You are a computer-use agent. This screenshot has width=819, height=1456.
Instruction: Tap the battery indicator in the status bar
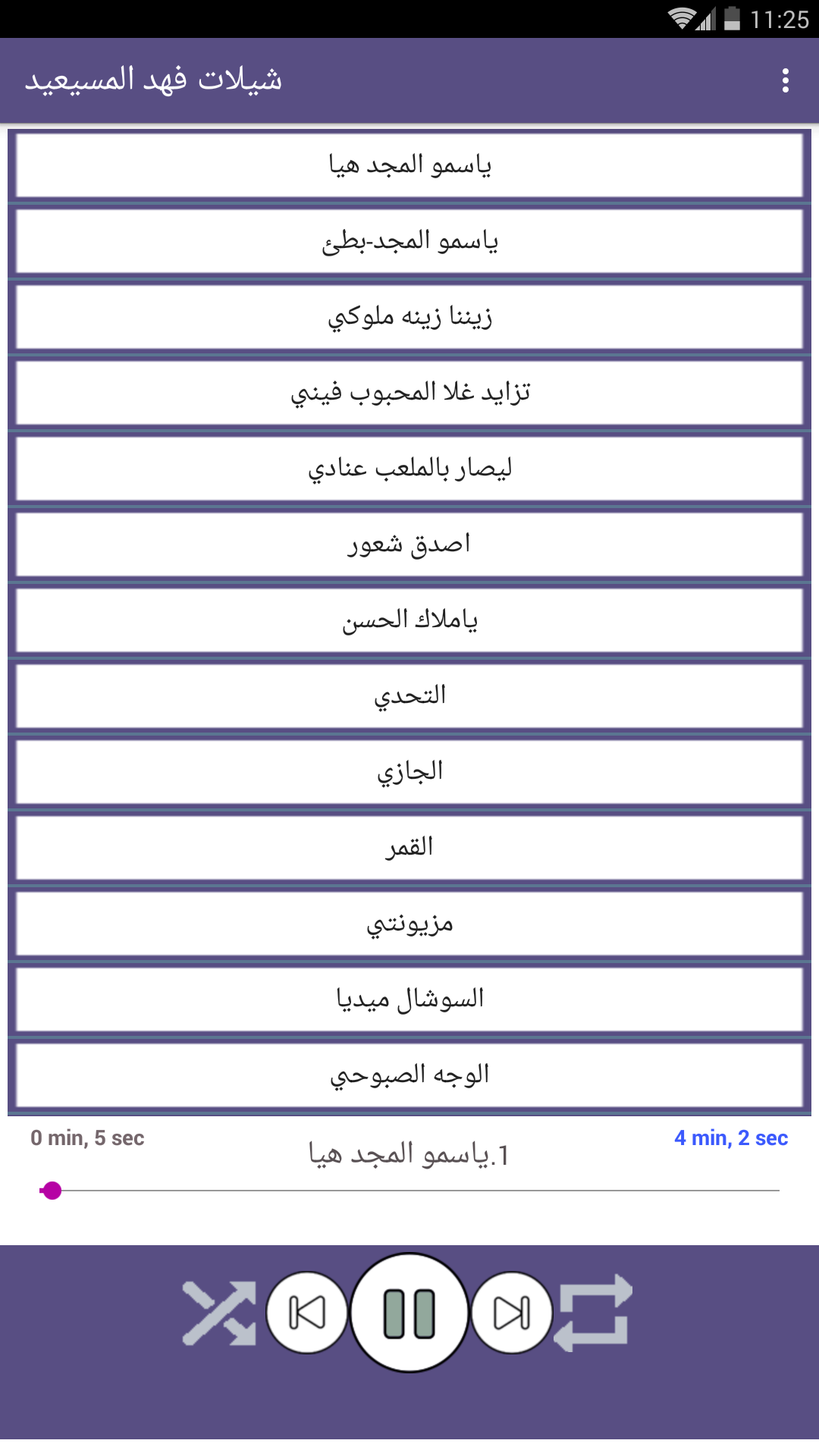pos(730,18)
